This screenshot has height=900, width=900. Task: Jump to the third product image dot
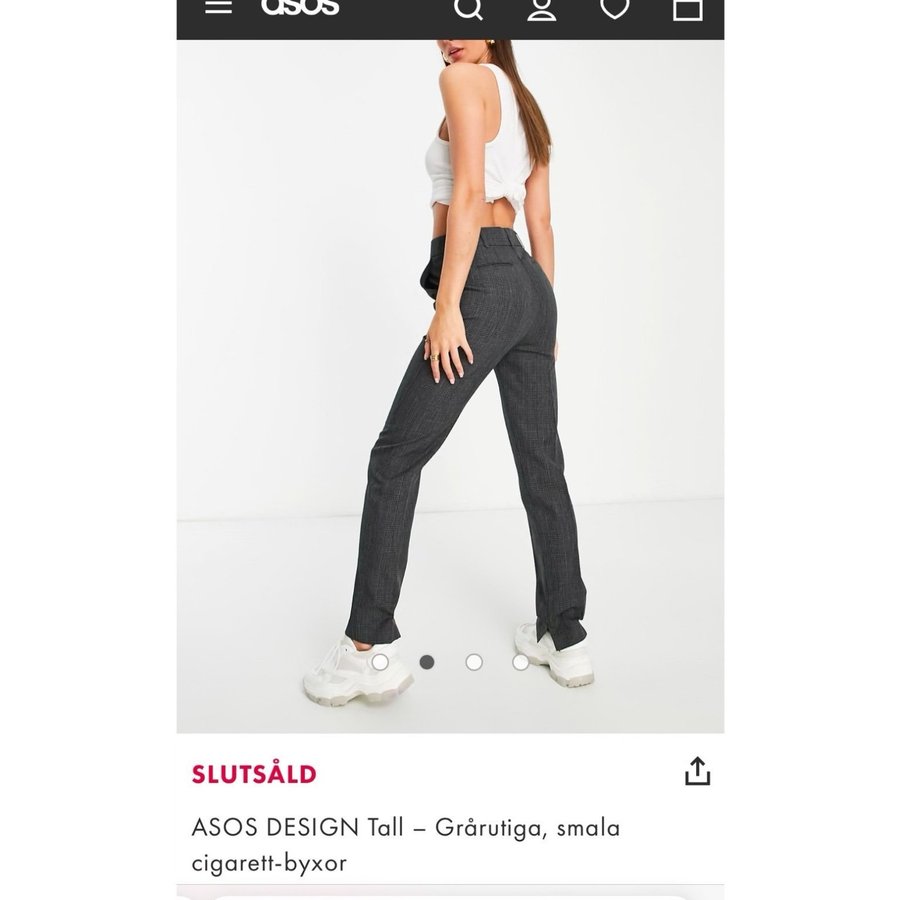[474, 662]
